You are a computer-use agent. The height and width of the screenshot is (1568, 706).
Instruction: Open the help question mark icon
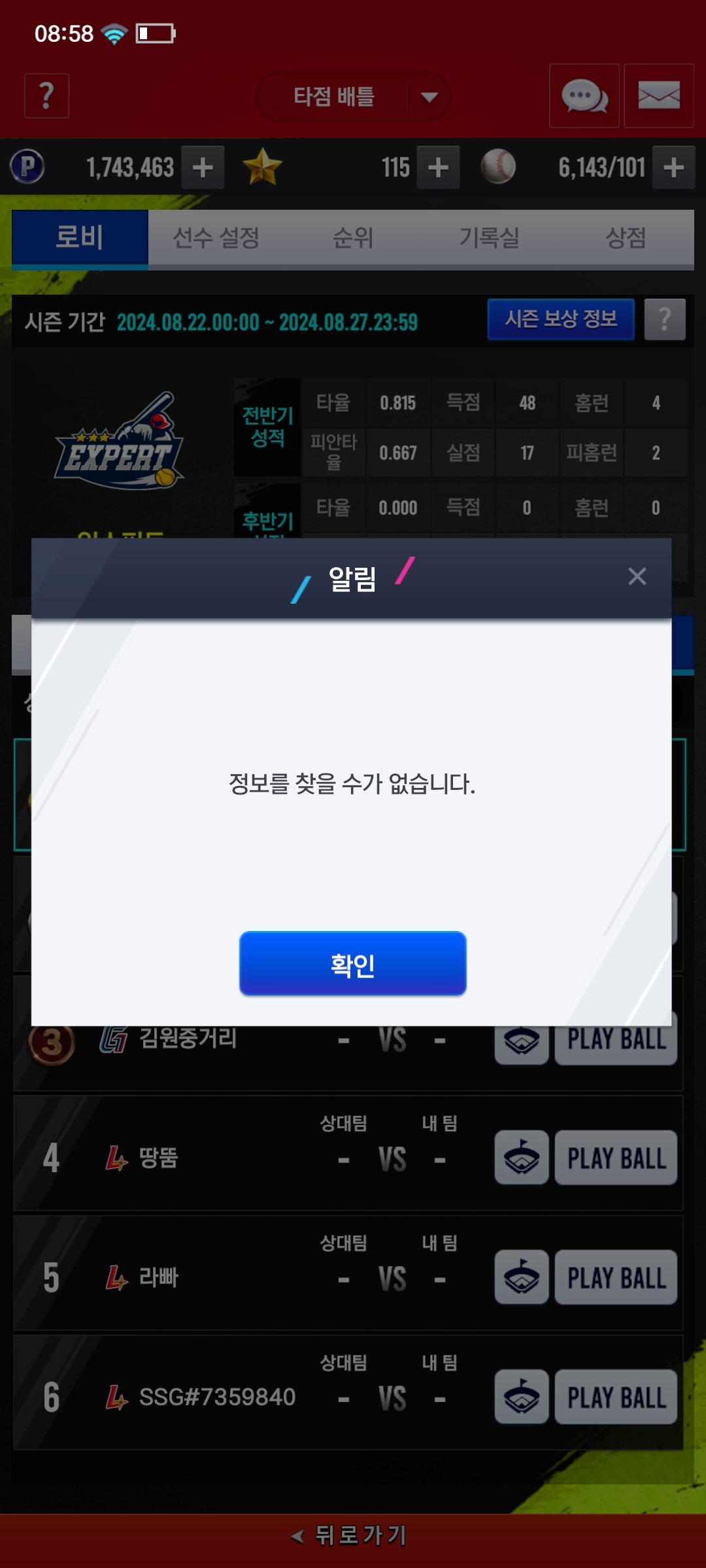pyautogui.click(x=46, y=96)
